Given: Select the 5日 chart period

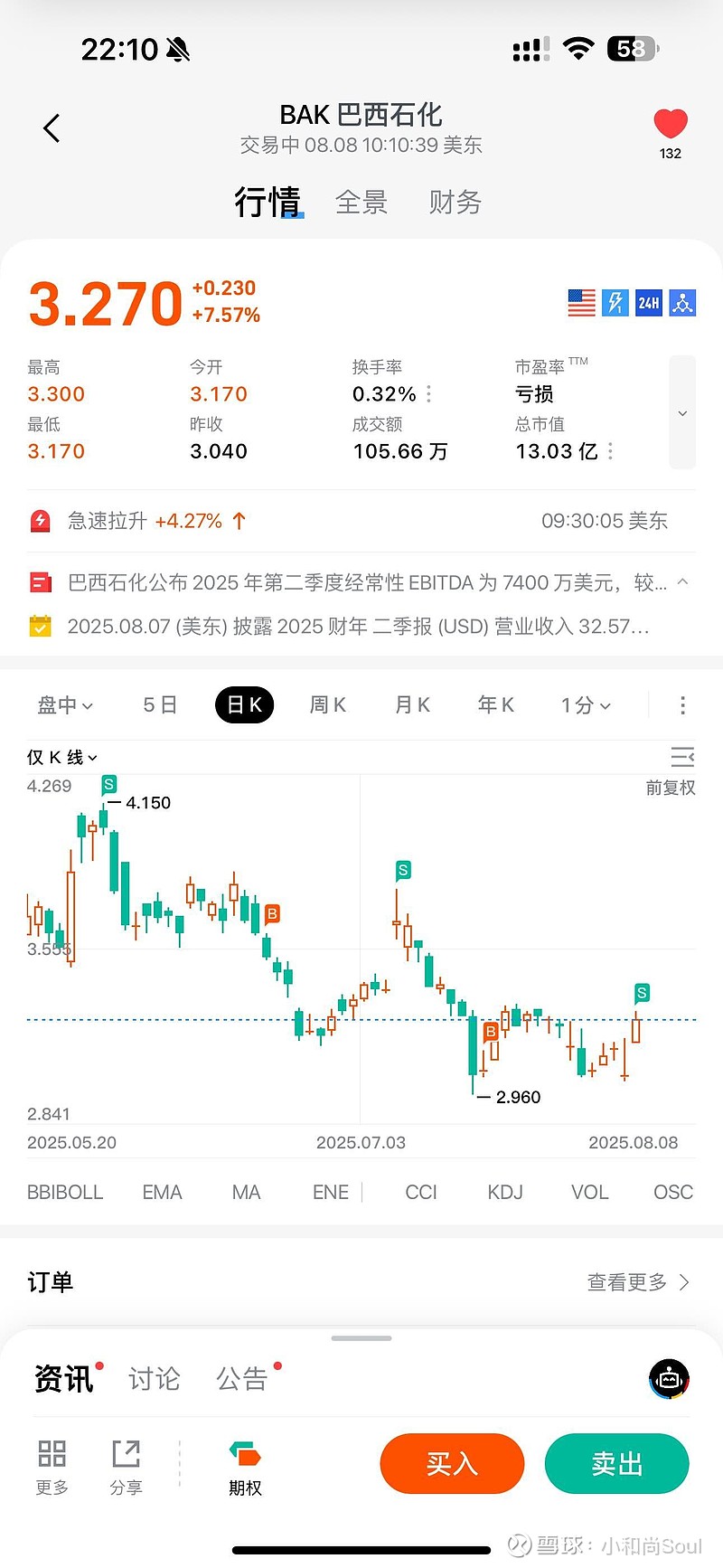Looking at the screenshot, I should coord(160,705).
